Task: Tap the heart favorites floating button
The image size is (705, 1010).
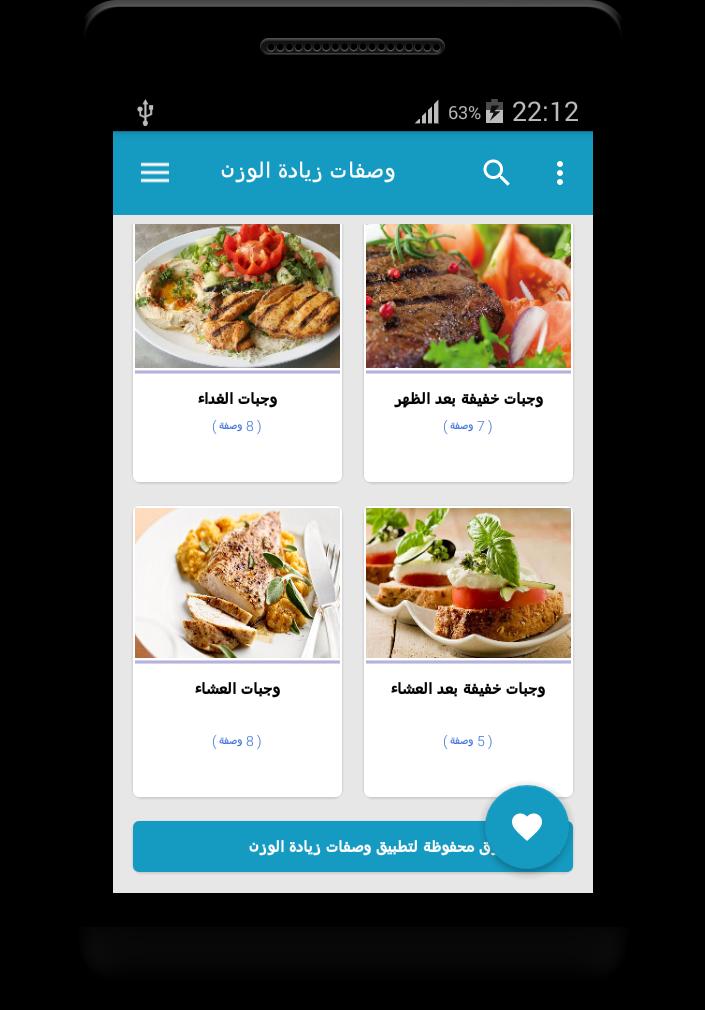Action: click(527, 827)
